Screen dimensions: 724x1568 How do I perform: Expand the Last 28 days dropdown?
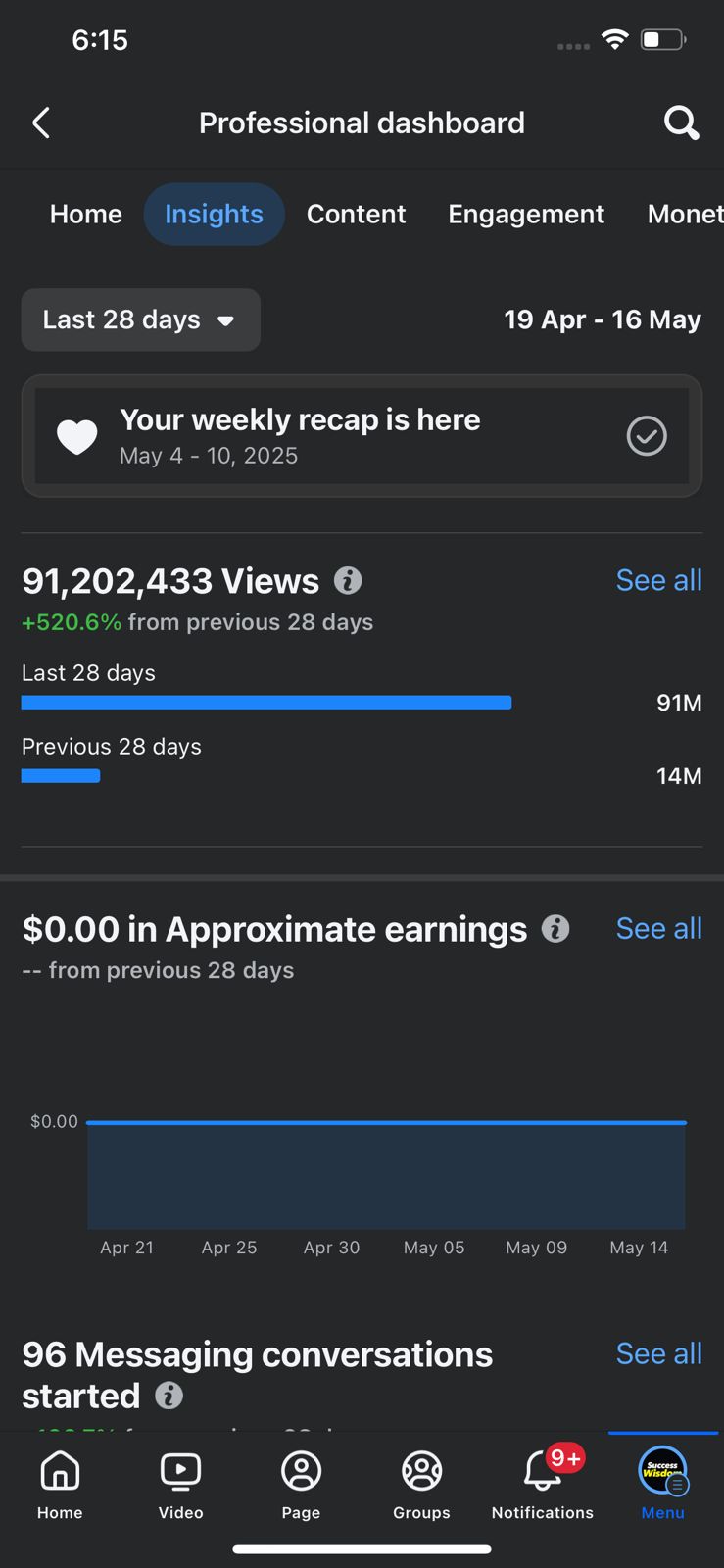click(141, 319)
